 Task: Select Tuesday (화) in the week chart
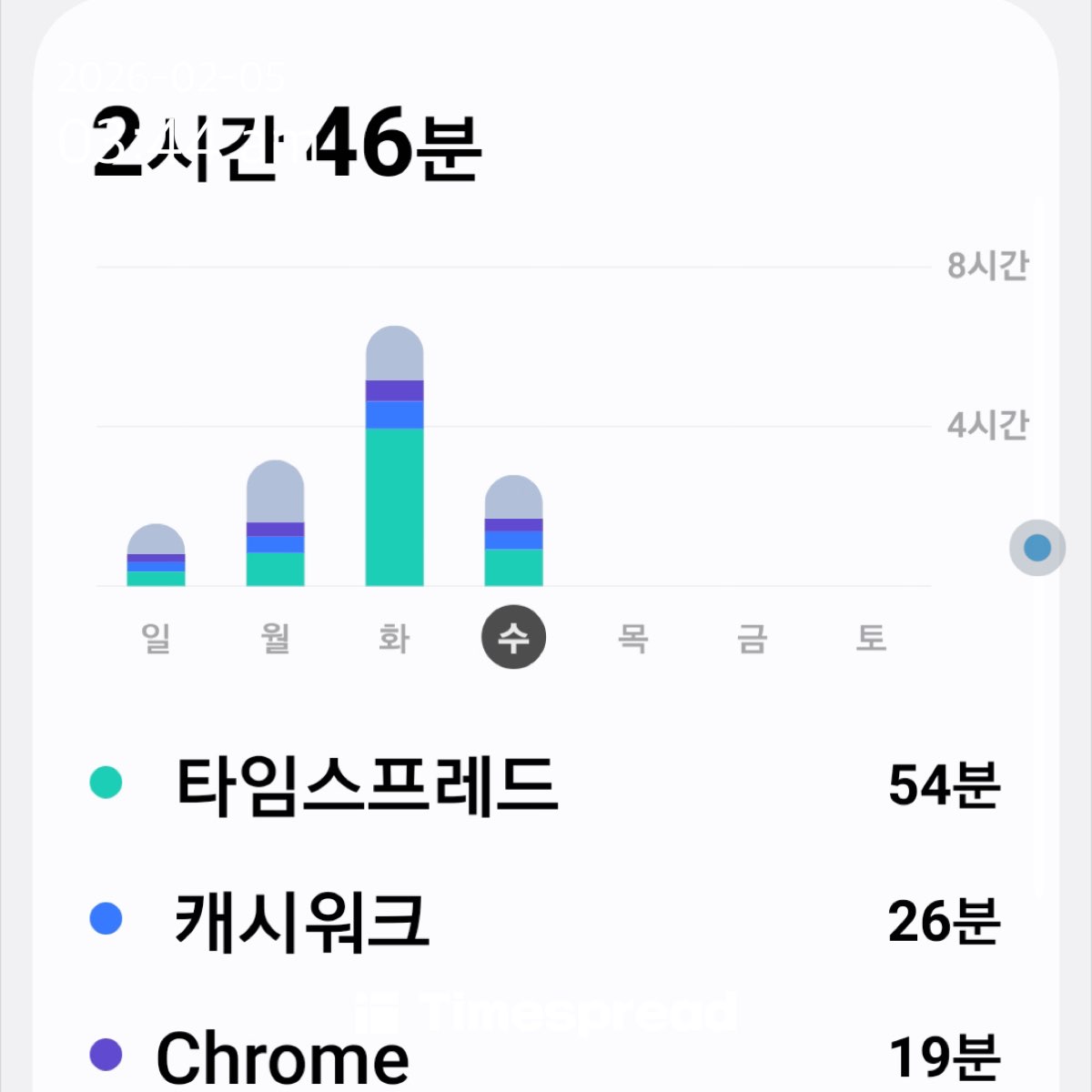click(394, 638)
